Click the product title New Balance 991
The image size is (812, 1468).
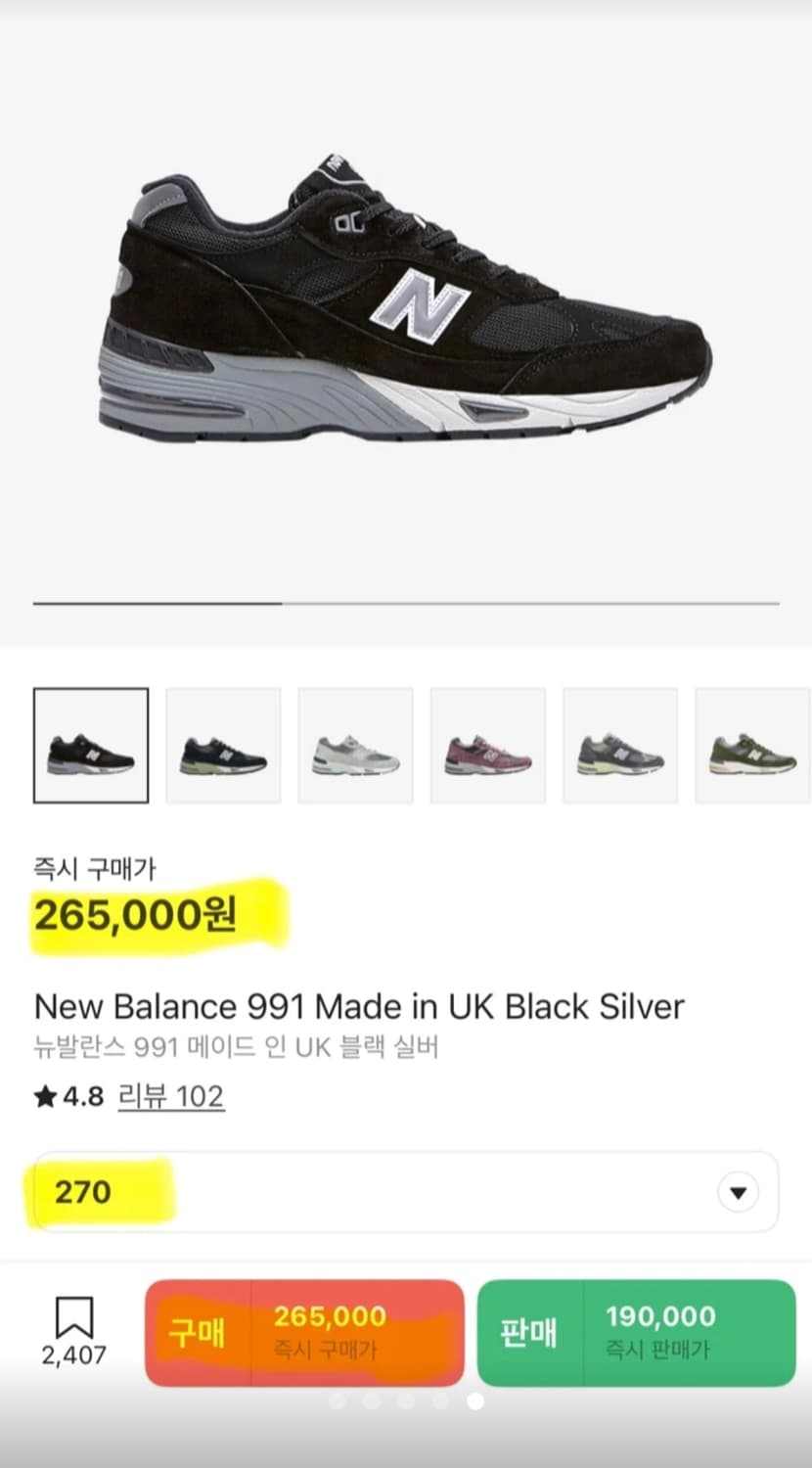(x=359, y=1006)
